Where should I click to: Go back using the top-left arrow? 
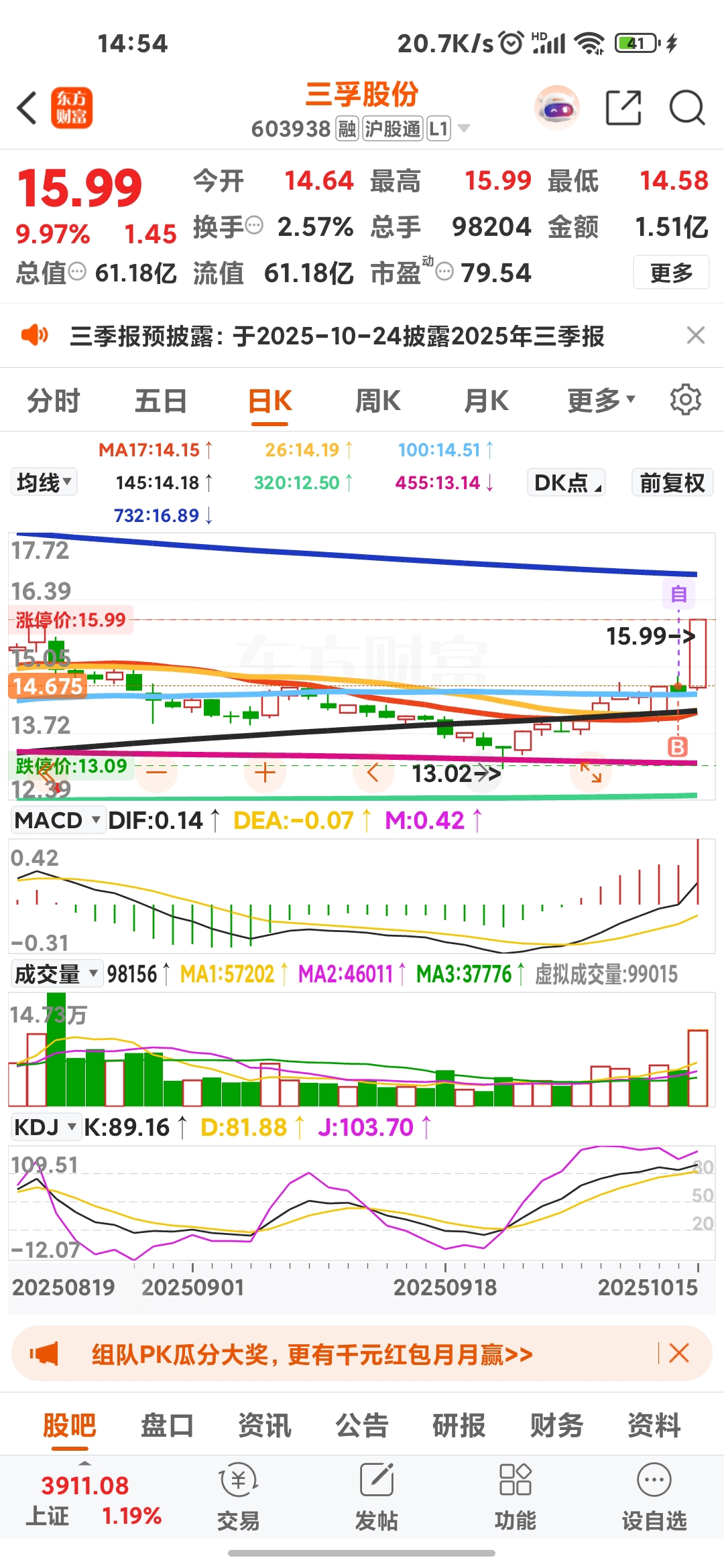(27, 108)
